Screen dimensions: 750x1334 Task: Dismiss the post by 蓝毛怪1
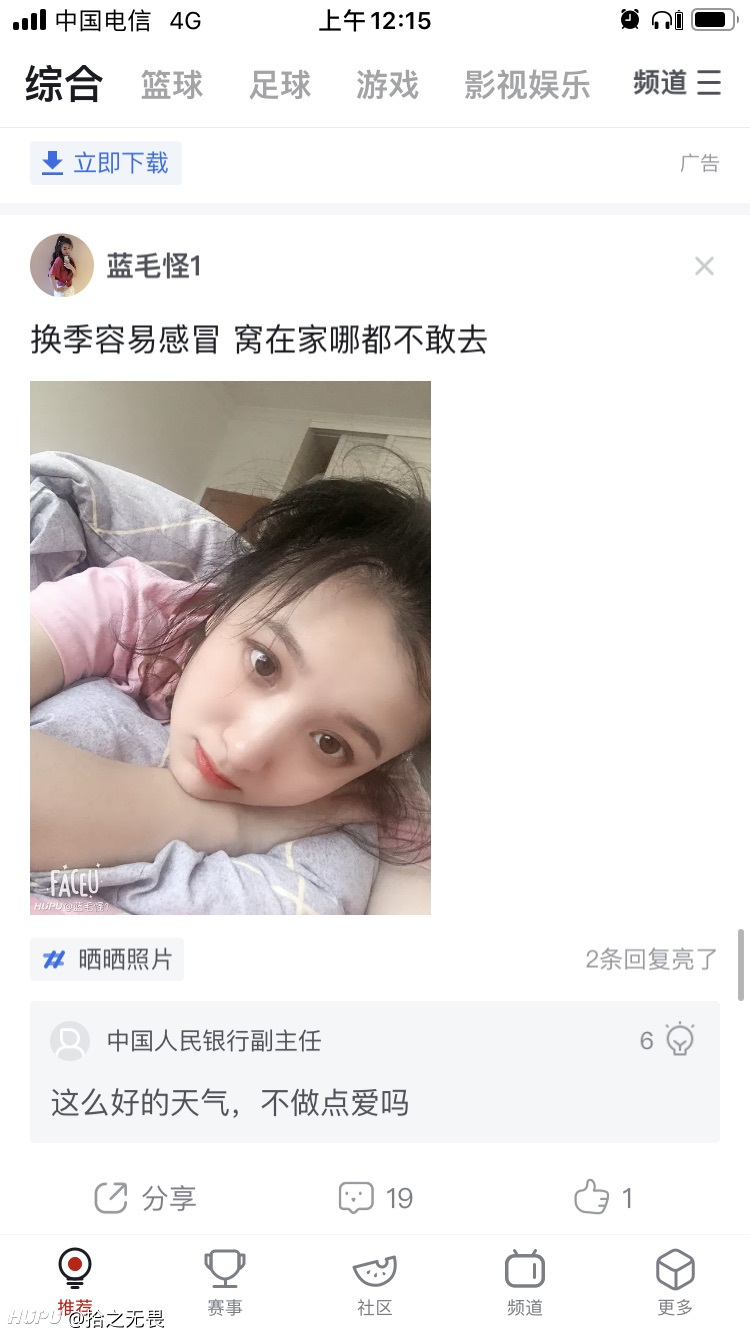(704, 266)
